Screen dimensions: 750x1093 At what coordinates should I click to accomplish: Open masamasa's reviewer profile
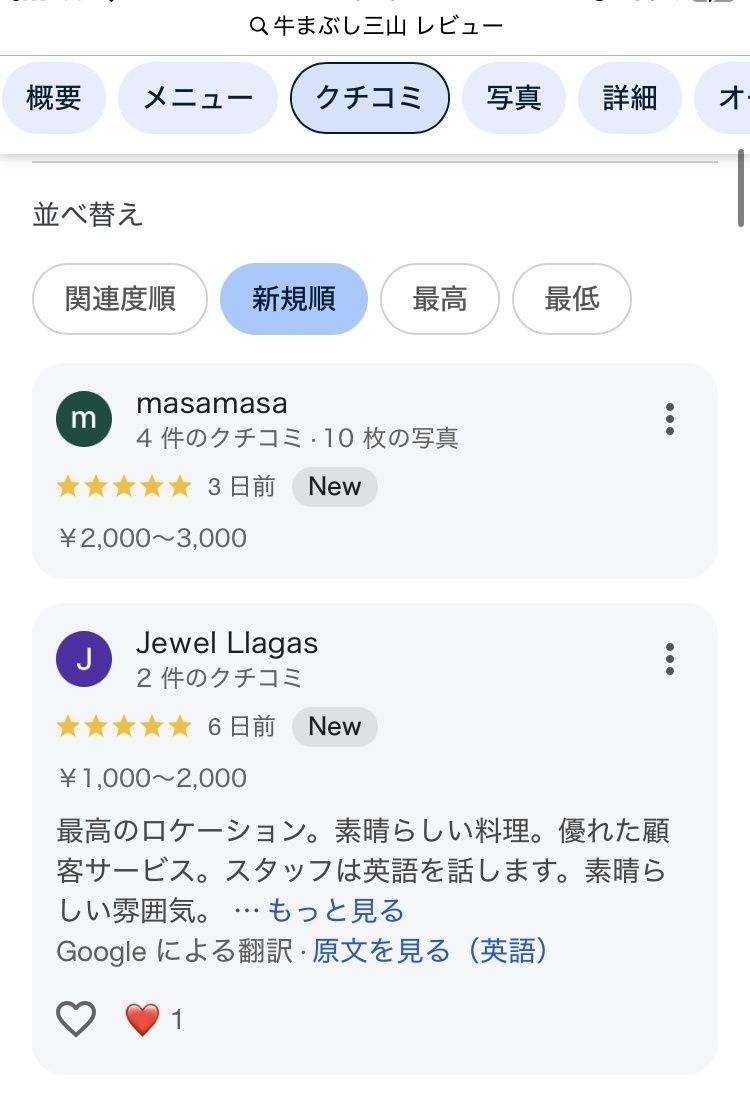pos(211,404)
